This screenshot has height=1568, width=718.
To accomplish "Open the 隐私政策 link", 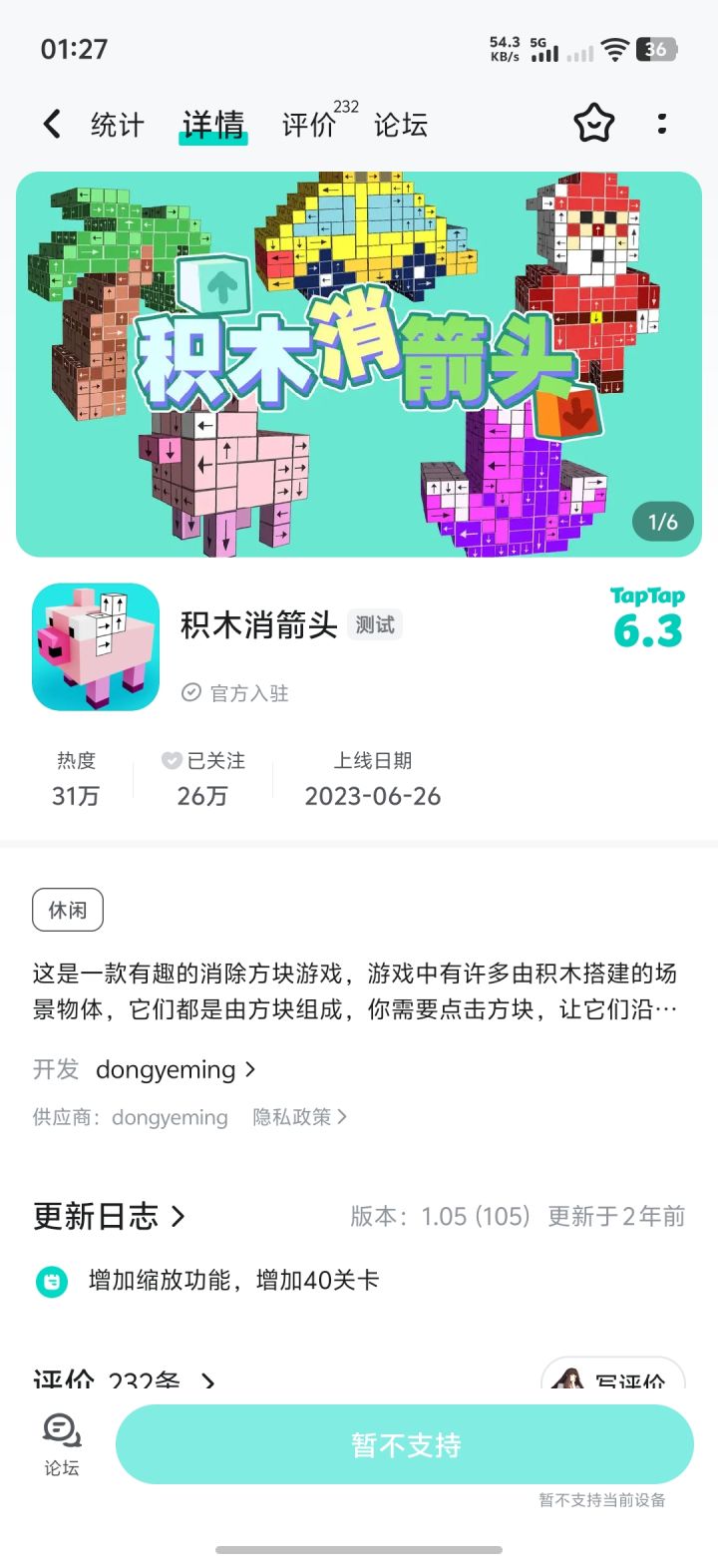I will pyautogui.click(x=299, y=1117).
